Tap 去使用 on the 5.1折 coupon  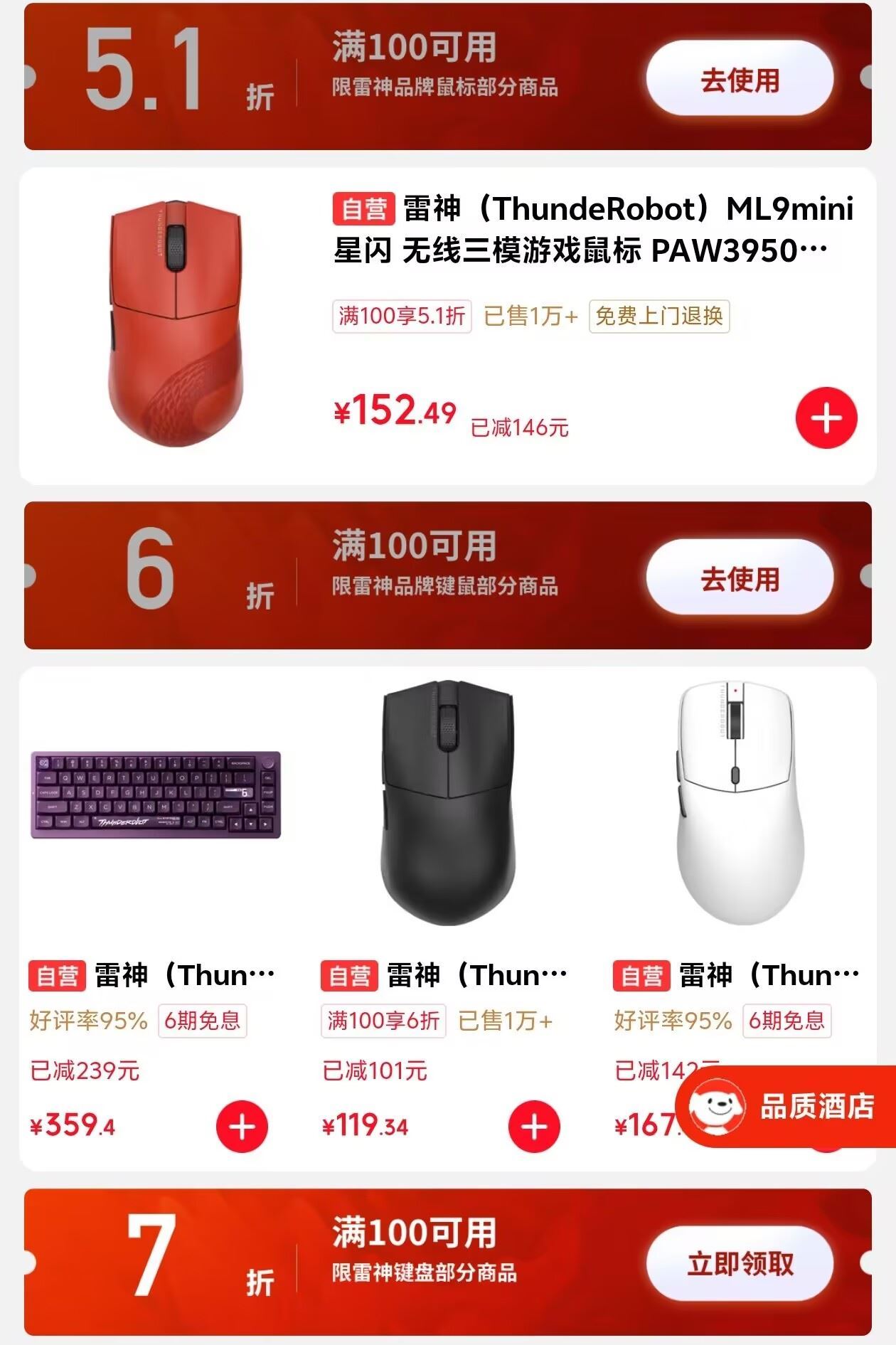click(740, 79)
